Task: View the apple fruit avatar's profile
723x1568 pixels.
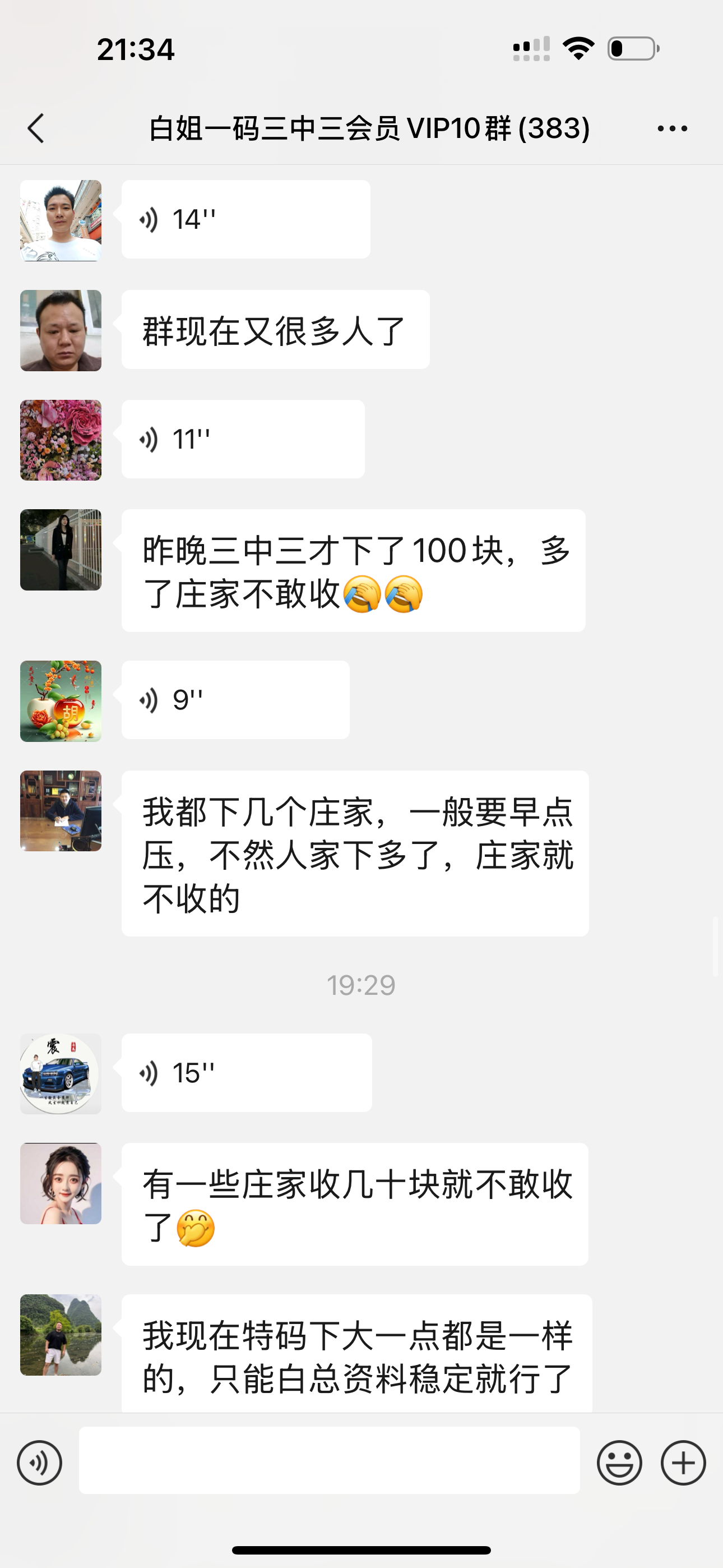Action: pyautogui.click(x=61, y=701)
